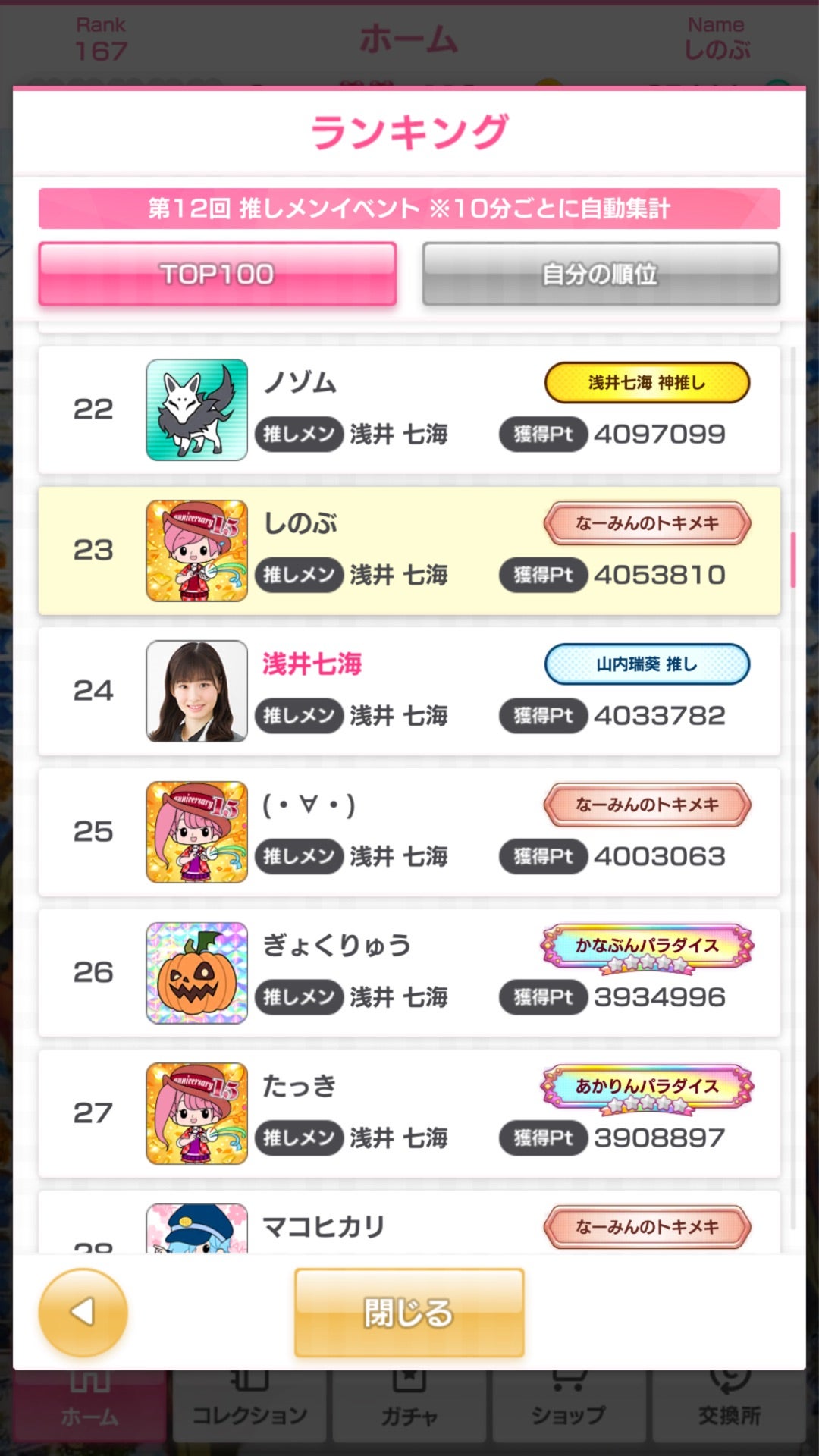
Task: Open rank 25 player (・∀・)
Action: [409, 833]
